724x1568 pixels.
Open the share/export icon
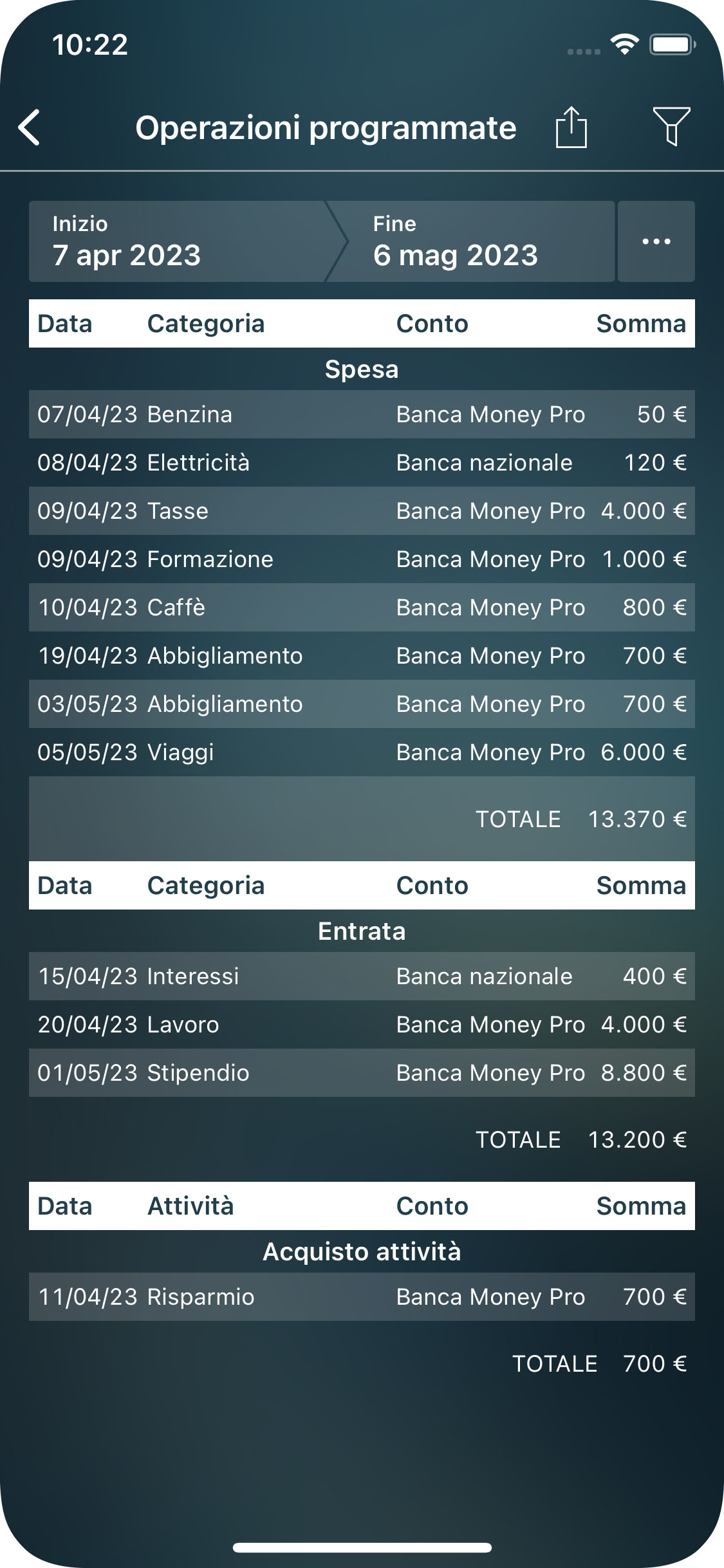click(x=572, y=127)
